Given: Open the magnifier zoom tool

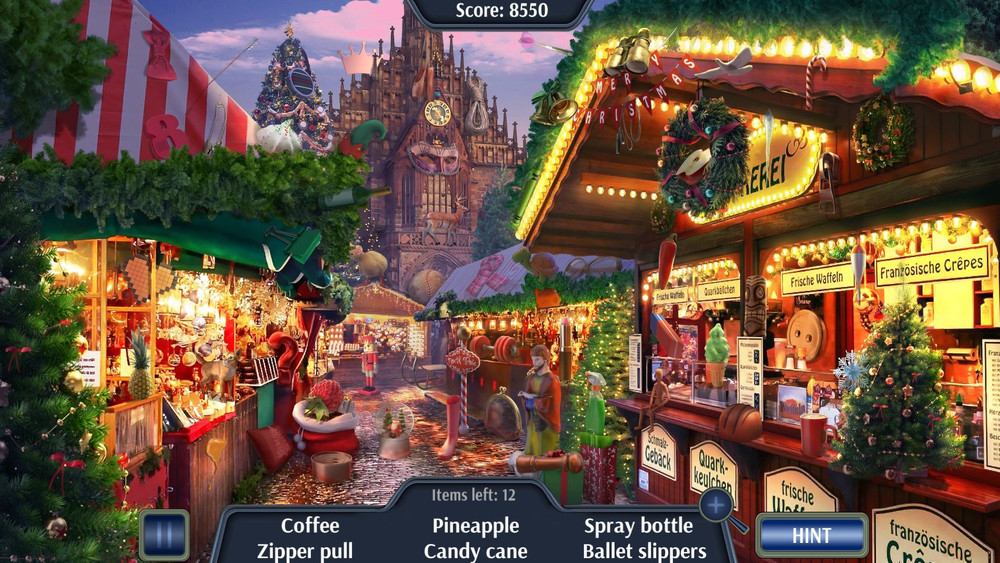Looking at the screenshot, I should (718, 506).
